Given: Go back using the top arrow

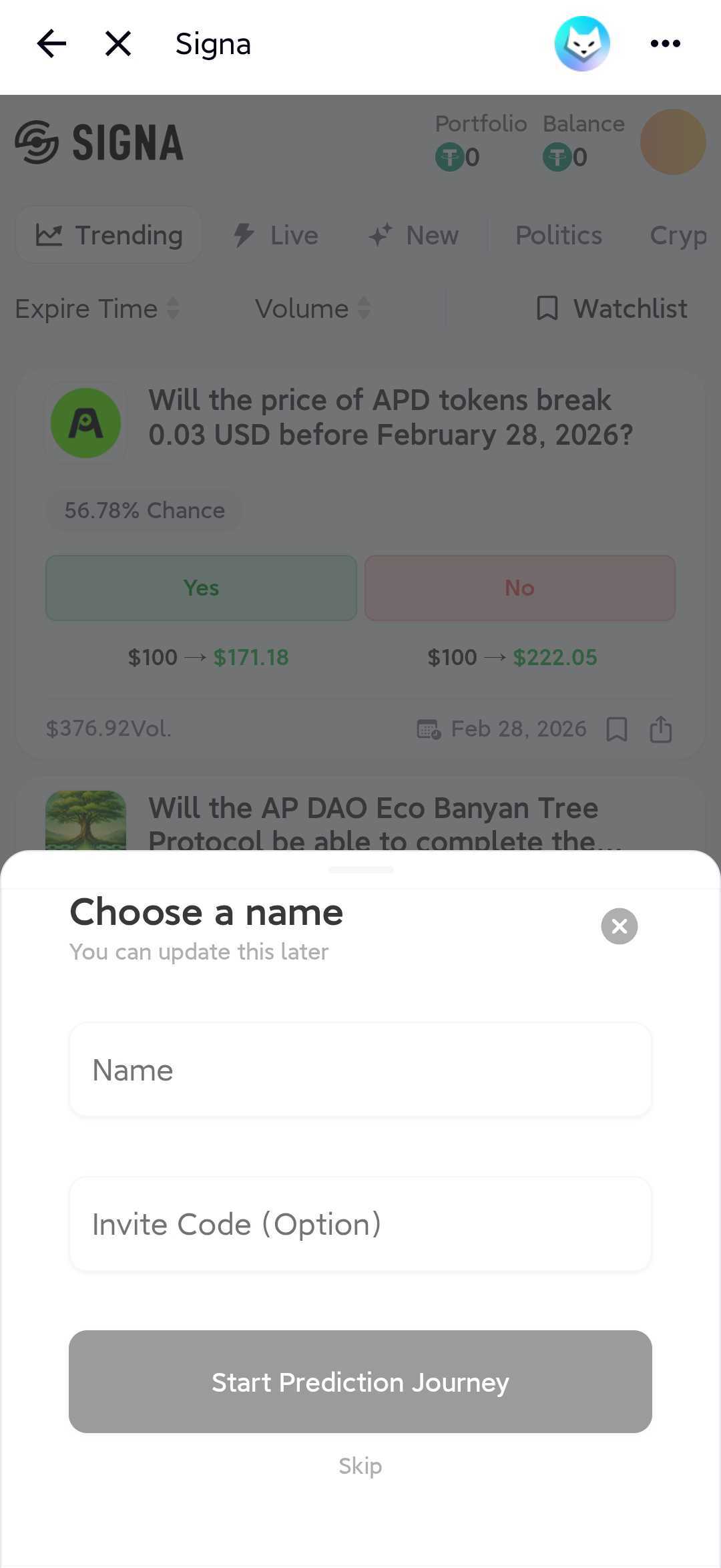Looking at the screenshot, I should (x=51, y=44).
